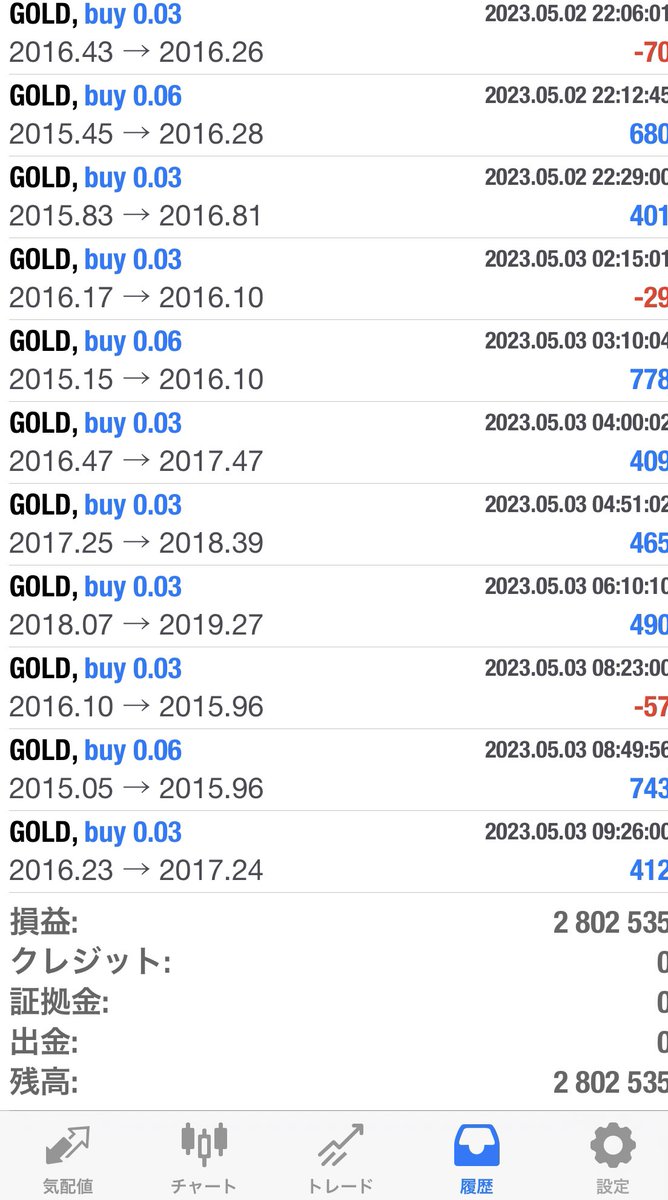
Task: Open the チャート chart tab
Action: (203, 1157)
